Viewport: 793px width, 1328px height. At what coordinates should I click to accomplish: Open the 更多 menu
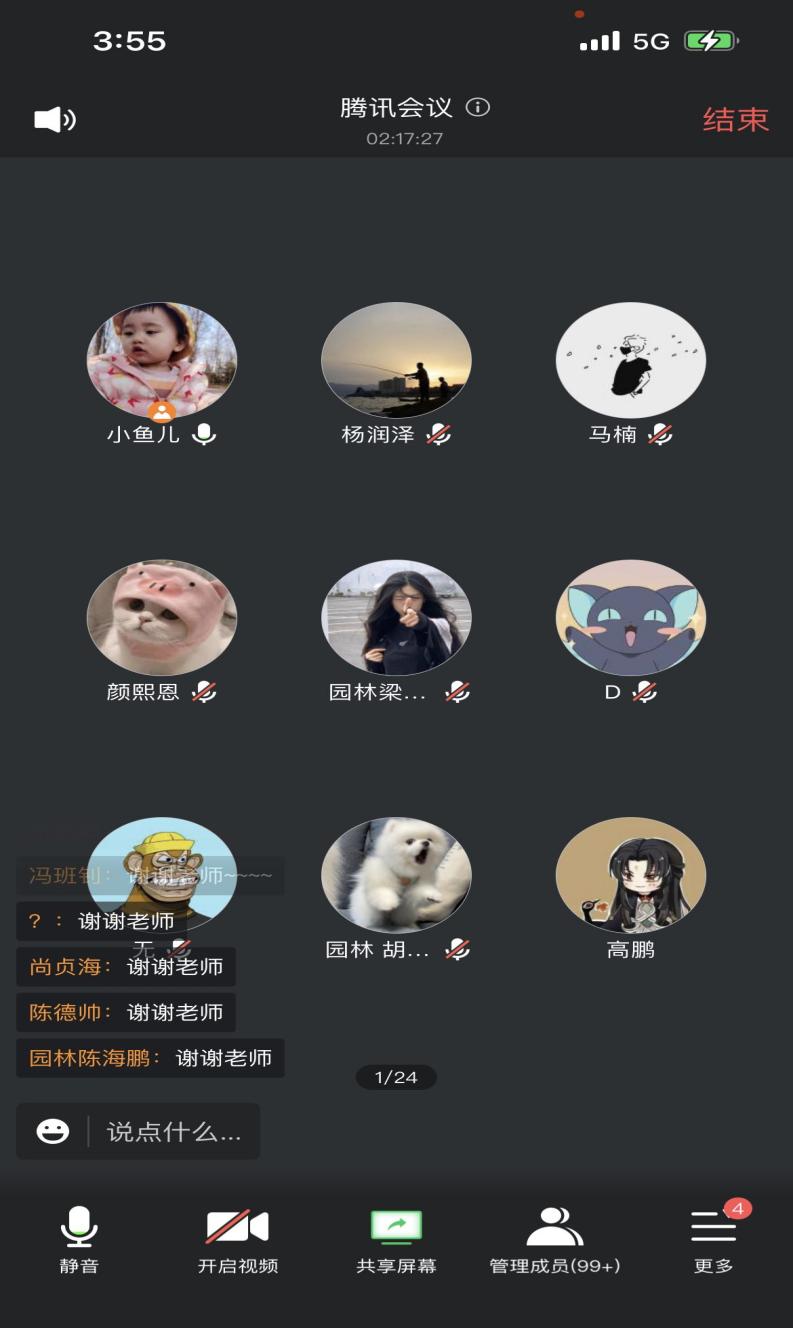[714, 1240]
